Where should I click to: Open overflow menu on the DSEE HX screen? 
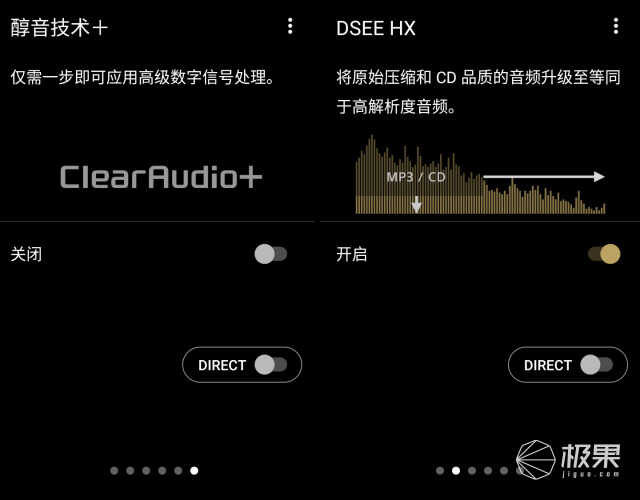[615, 26]
